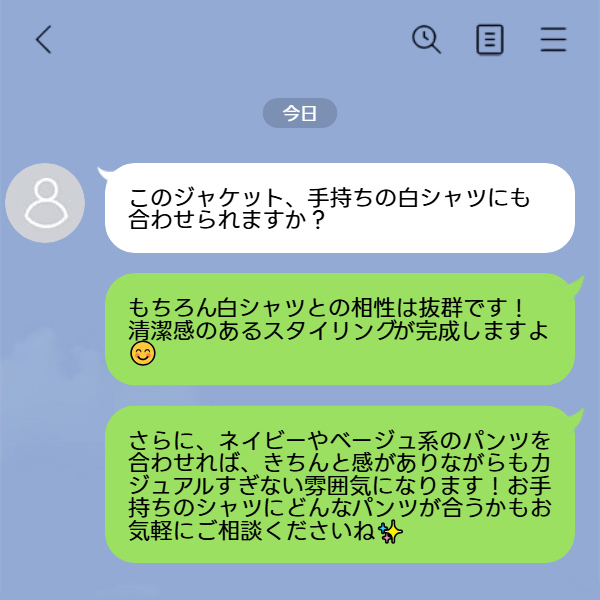This screenshot has width=600, height=600.
Task: Open the notes icon in header
Action: pyautogui.click(x=489, y=39)
